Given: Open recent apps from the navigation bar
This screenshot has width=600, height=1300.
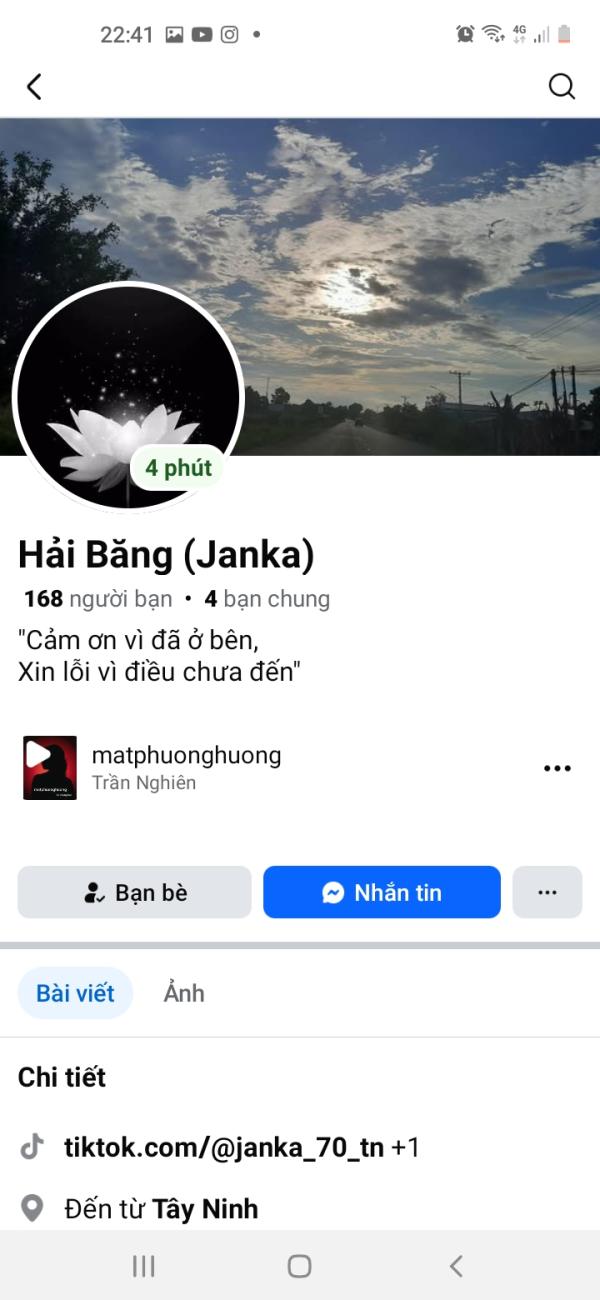Looking at the screenshot, I should 144,1266.
